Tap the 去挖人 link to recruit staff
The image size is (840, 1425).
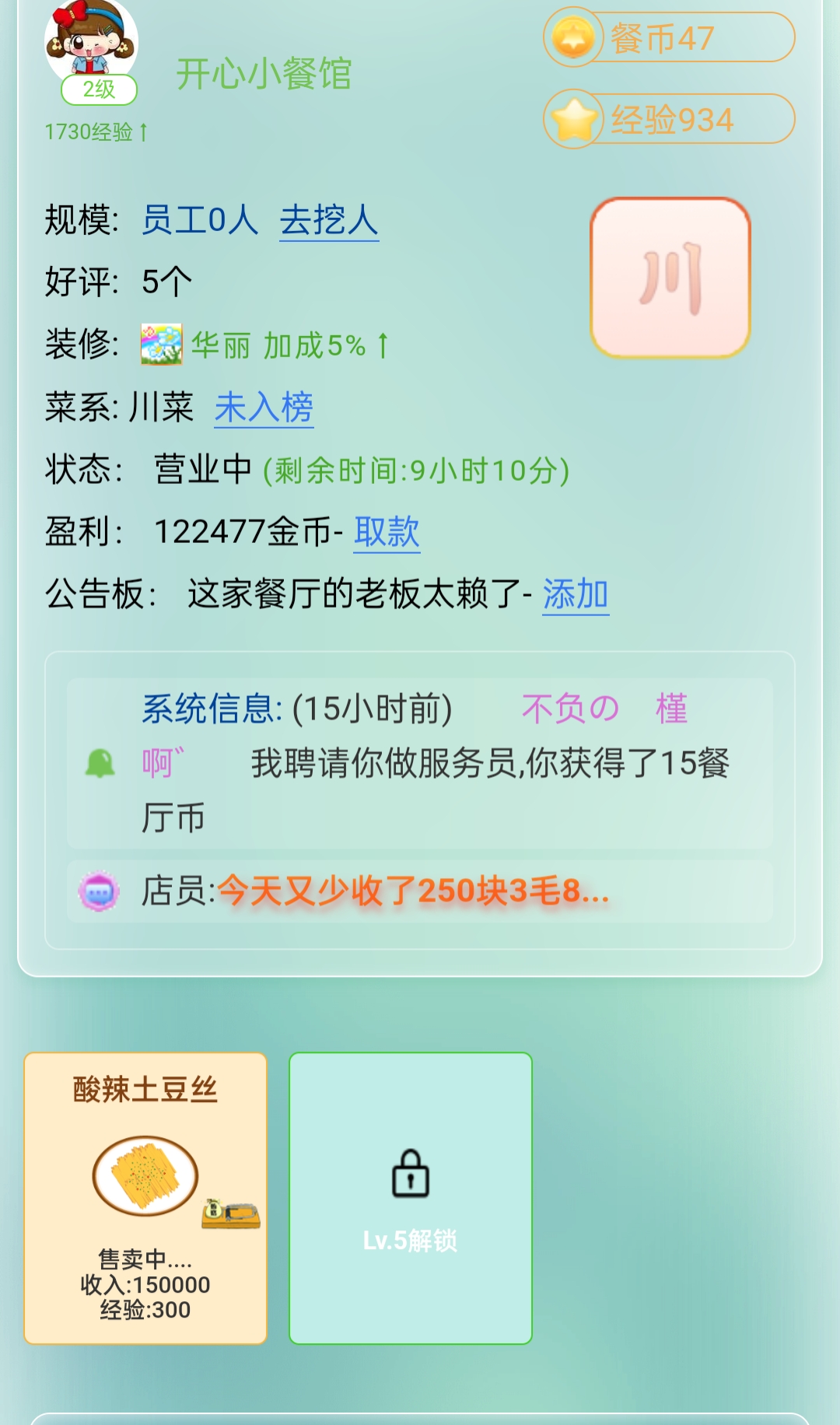(x=329, y=220)
